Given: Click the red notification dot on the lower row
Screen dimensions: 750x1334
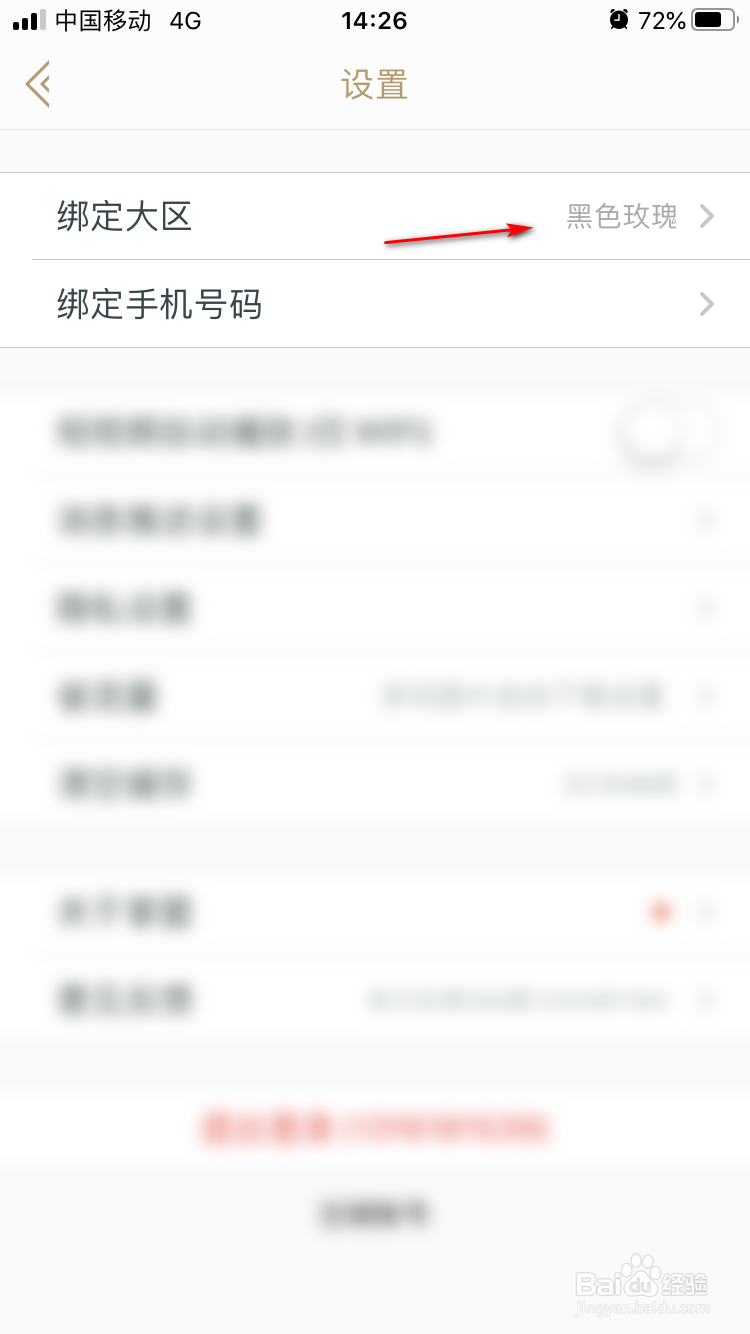Looking at the screenshot, I should coord(662,912).
